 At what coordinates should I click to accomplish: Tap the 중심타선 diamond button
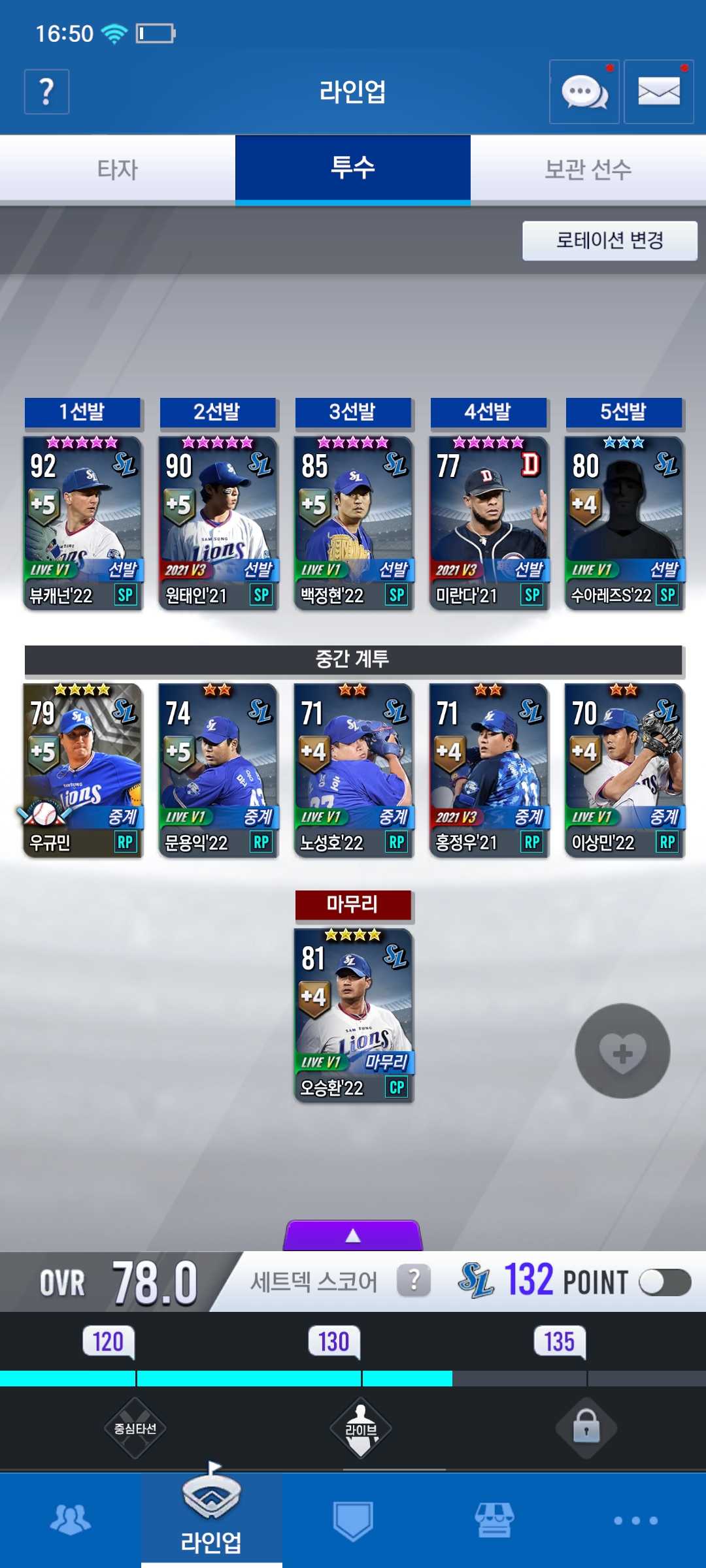pos(135,1428)
